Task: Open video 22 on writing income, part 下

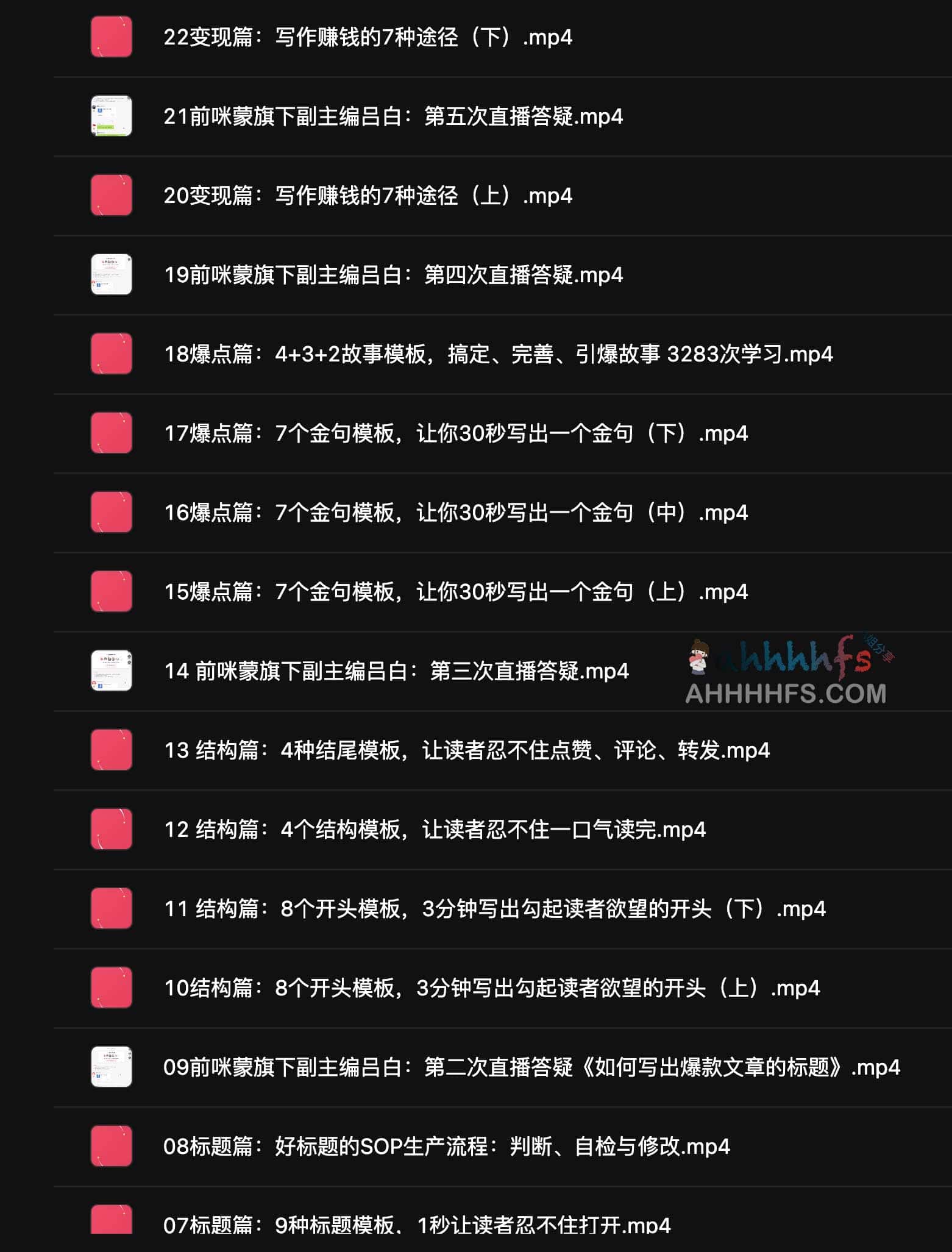Action: (368, 38)
